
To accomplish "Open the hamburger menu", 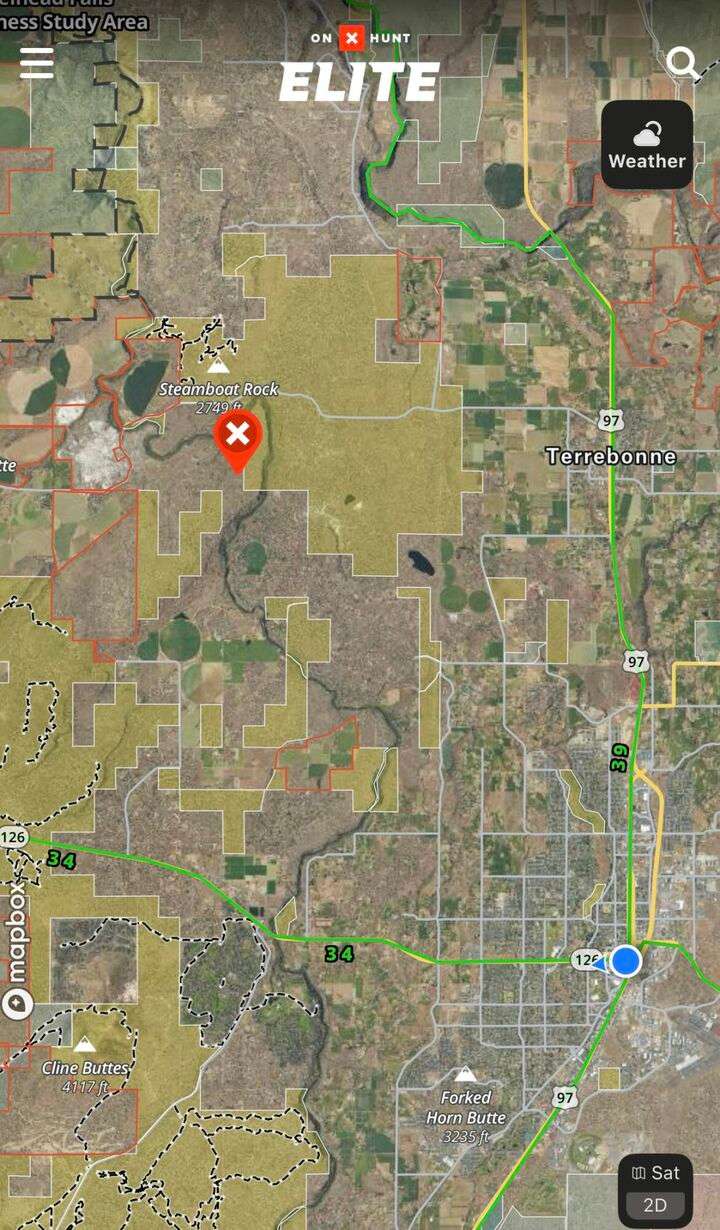I will click(37, 63).
